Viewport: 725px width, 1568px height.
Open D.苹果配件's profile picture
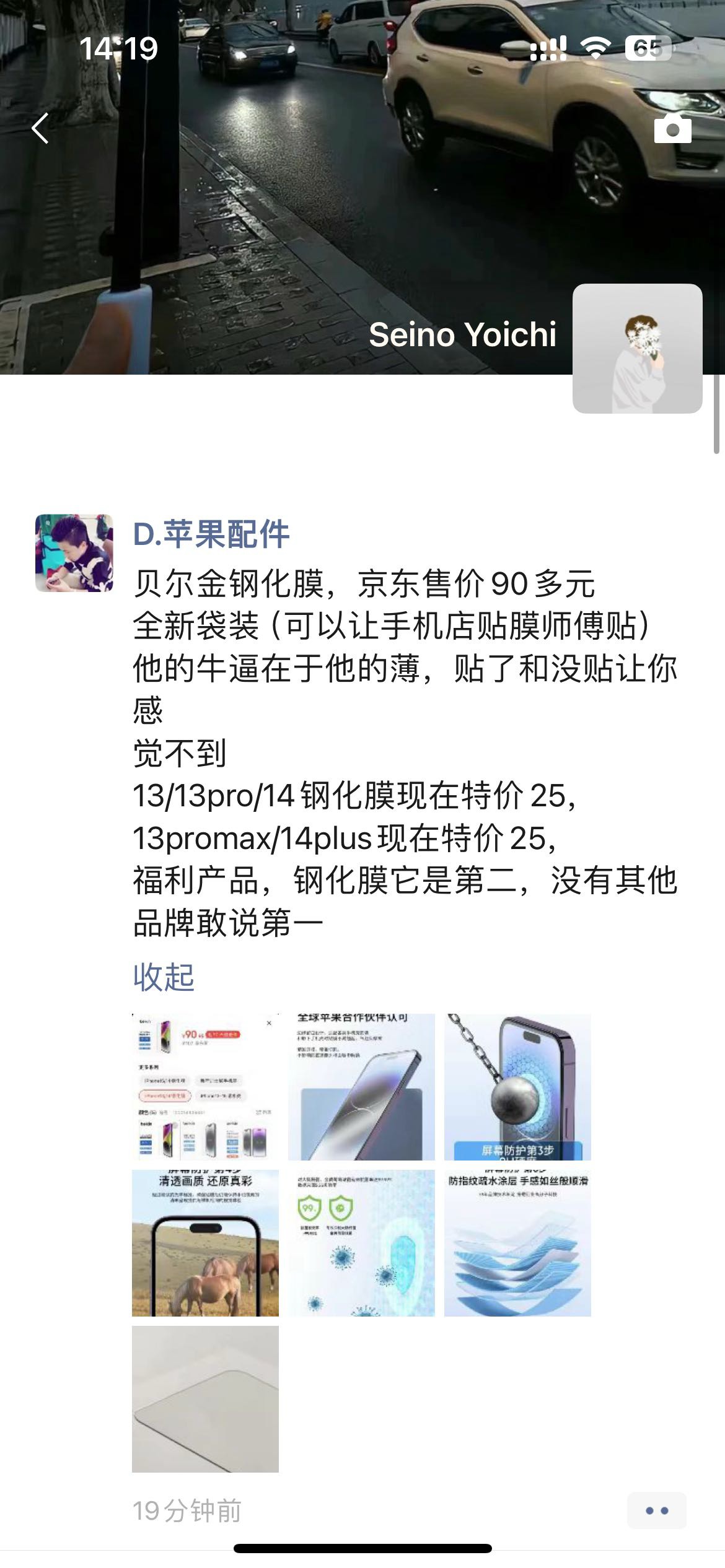click(x=74, y=553)
